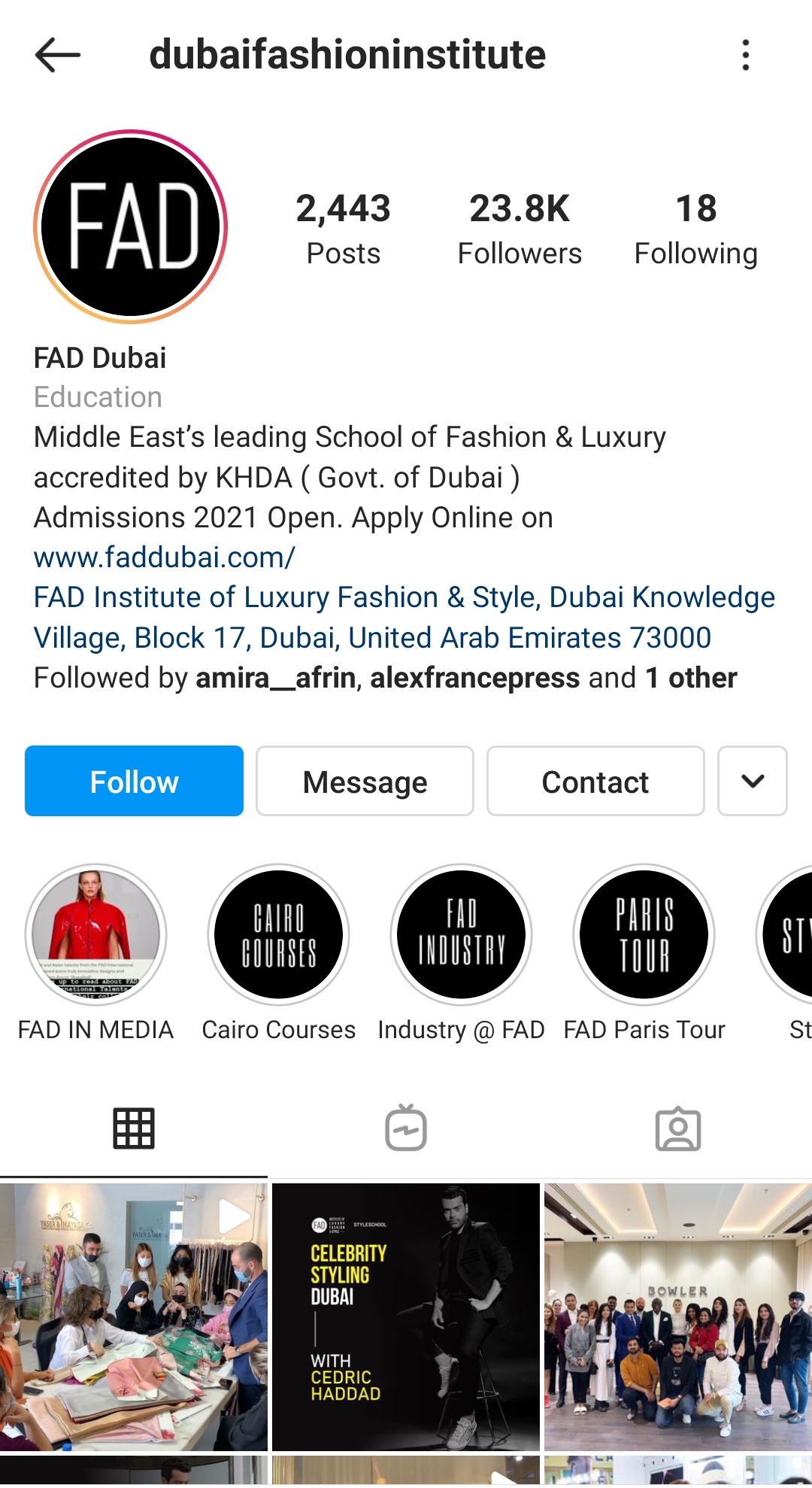Go back using the arrow icon

coord(57,56)
